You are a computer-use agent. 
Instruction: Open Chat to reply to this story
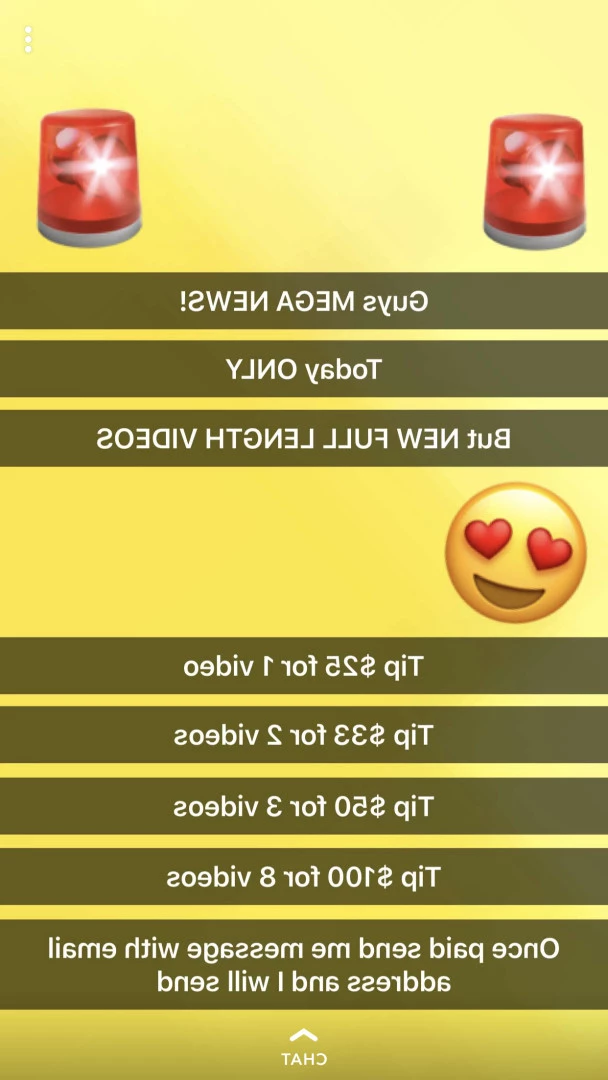(304, 1046)
